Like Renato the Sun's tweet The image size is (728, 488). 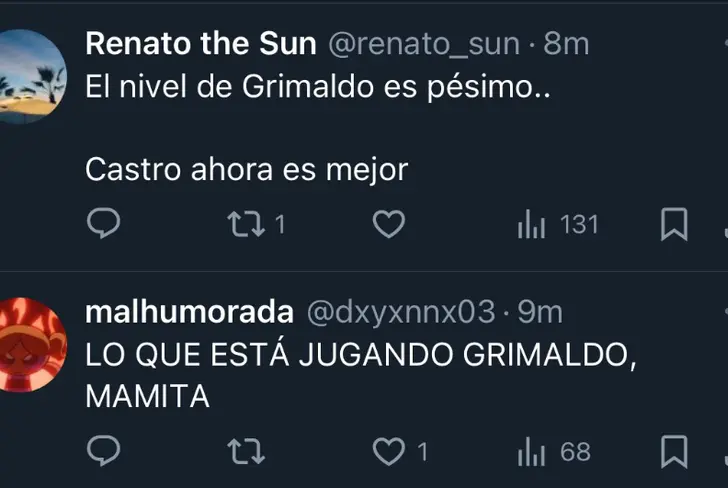coord(388,225)
